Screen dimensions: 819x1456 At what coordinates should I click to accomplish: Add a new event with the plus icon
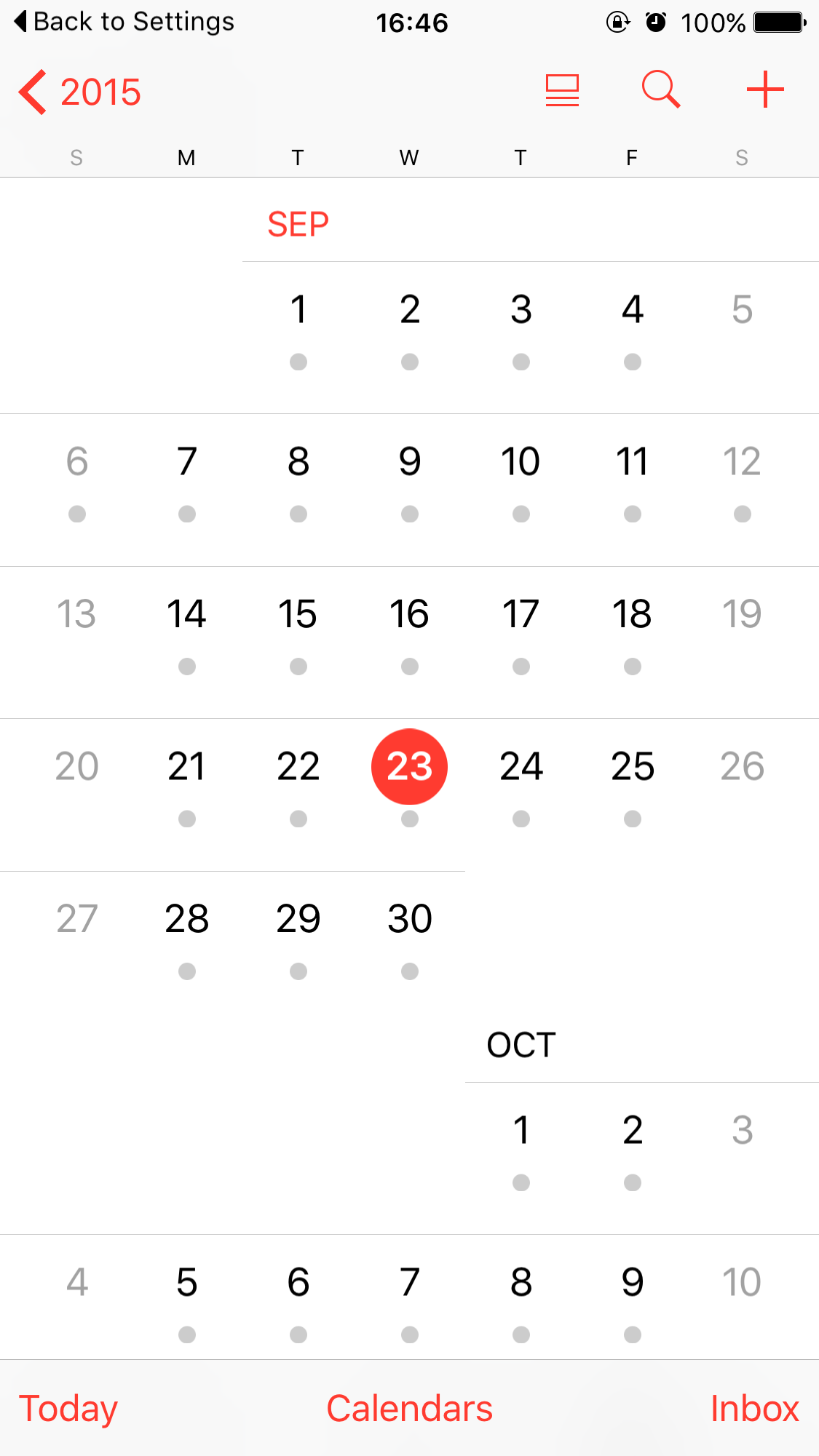coord(765,90)
